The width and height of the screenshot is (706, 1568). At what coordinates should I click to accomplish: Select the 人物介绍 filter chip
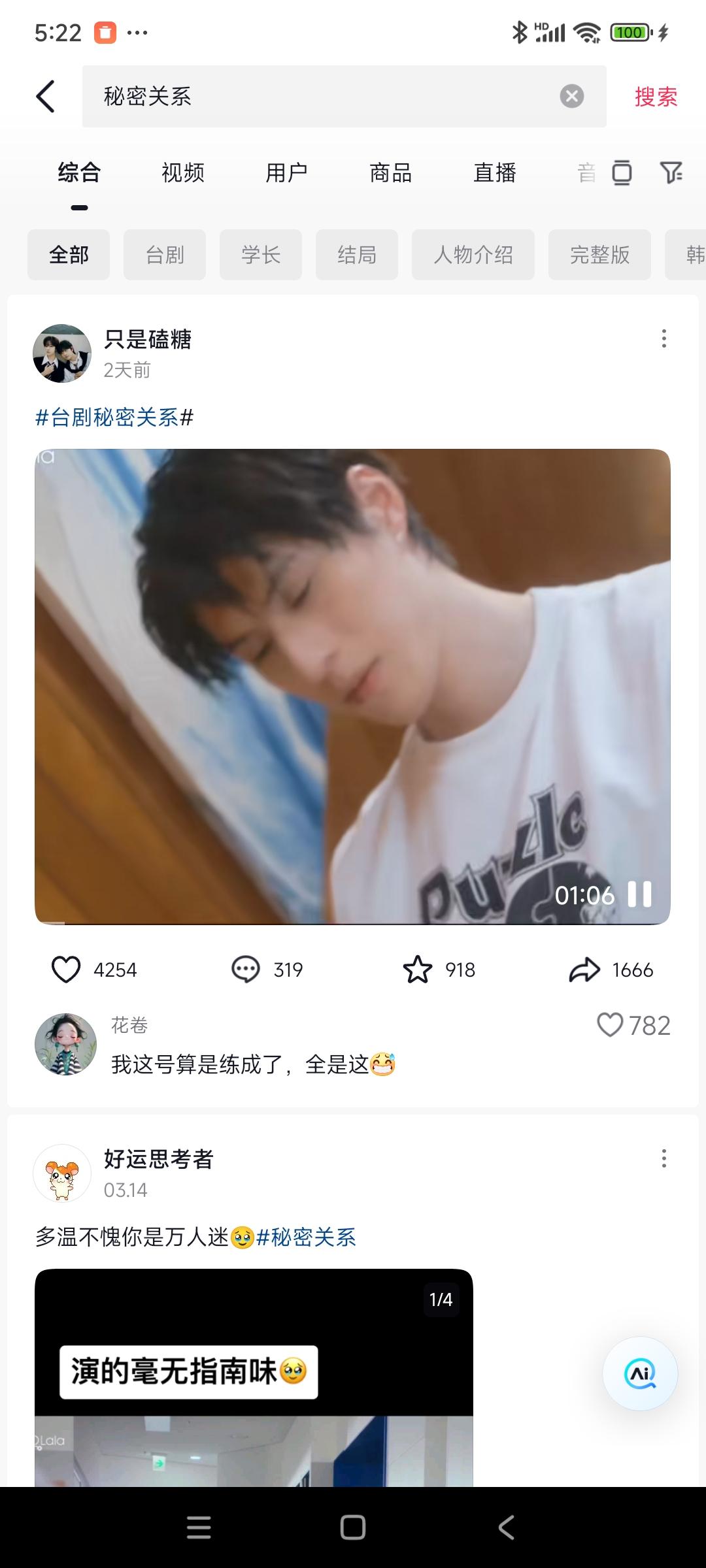click(473, 255)
